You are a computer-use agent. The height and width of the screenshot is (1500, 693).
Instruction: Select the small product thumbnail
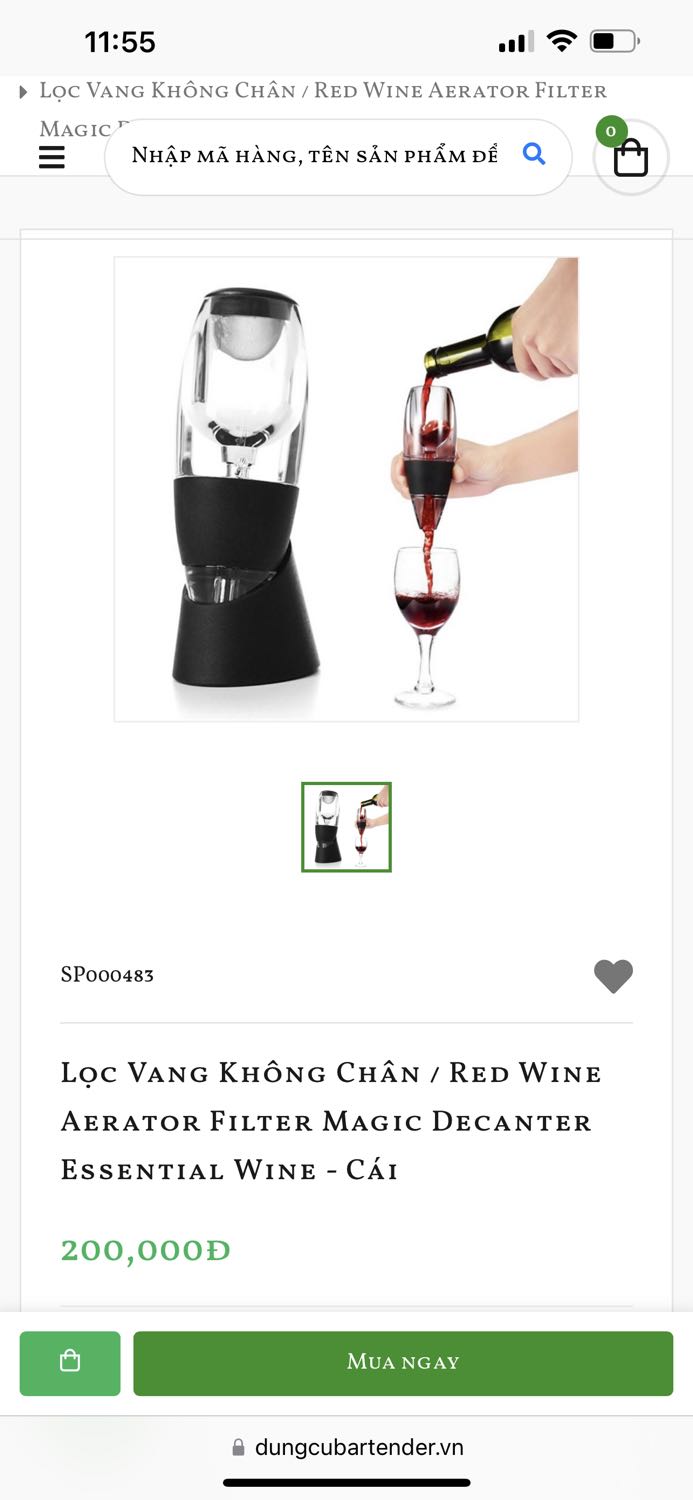click(x=346, y=827)
